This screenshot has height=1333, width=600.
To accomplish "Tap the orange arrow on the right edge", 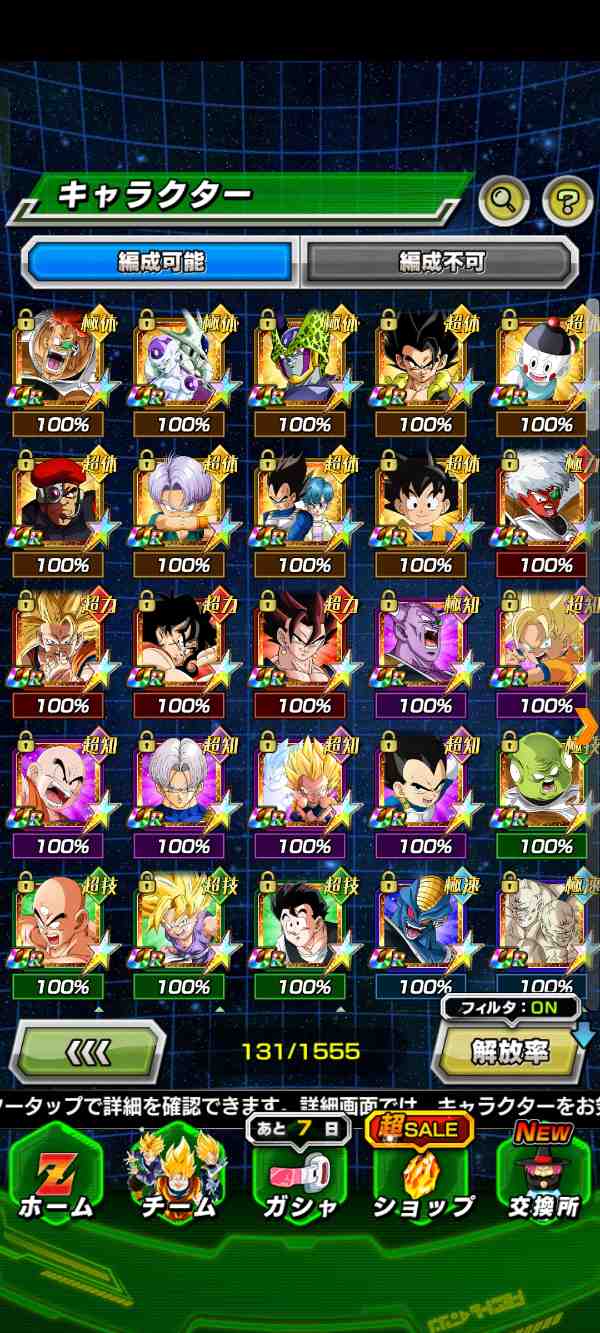I will [587, 722].
